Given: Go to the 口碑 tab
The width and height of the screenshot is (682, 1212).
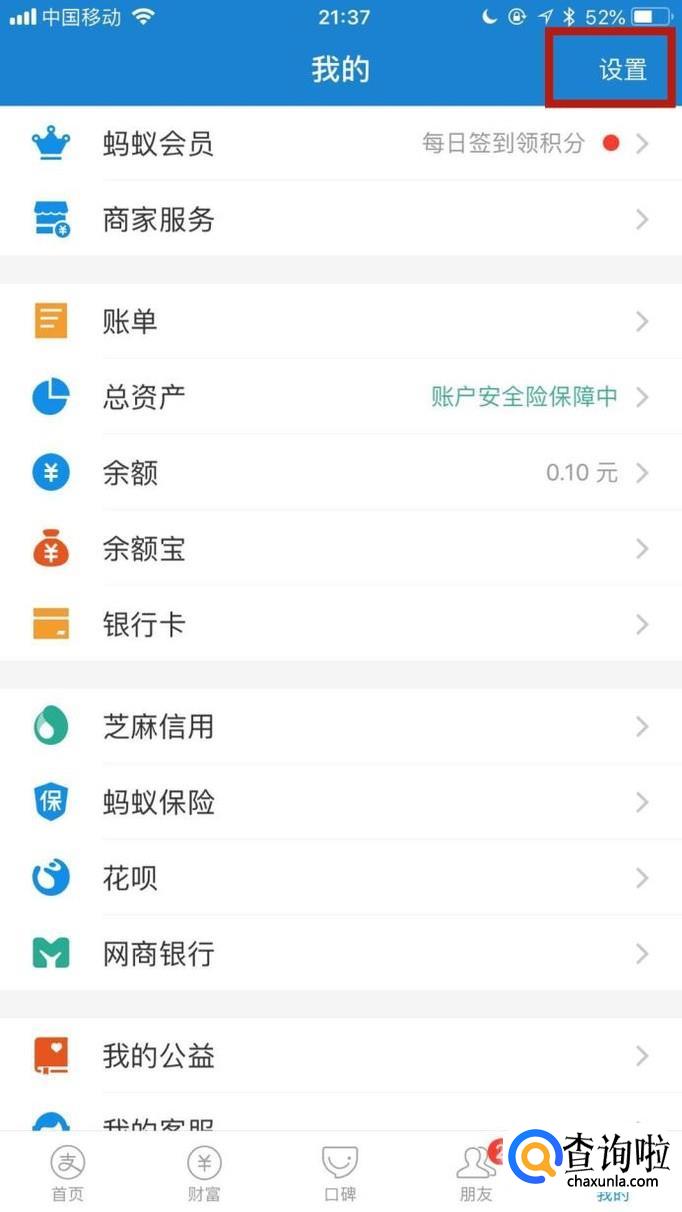Looking at the screenshot, I should coord(340,1173).
